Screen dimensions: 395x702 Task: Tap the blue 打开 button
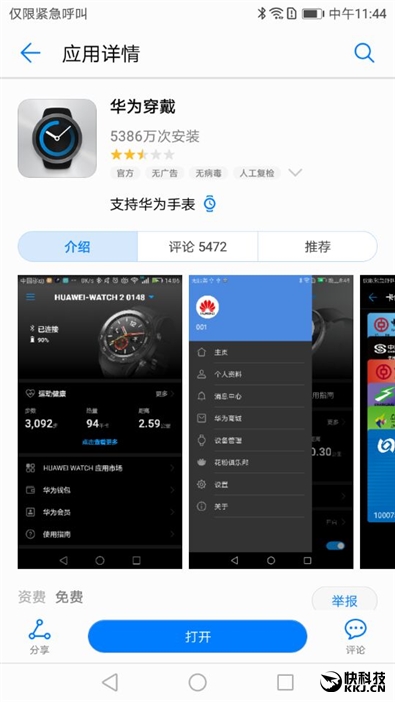(198, 636)
